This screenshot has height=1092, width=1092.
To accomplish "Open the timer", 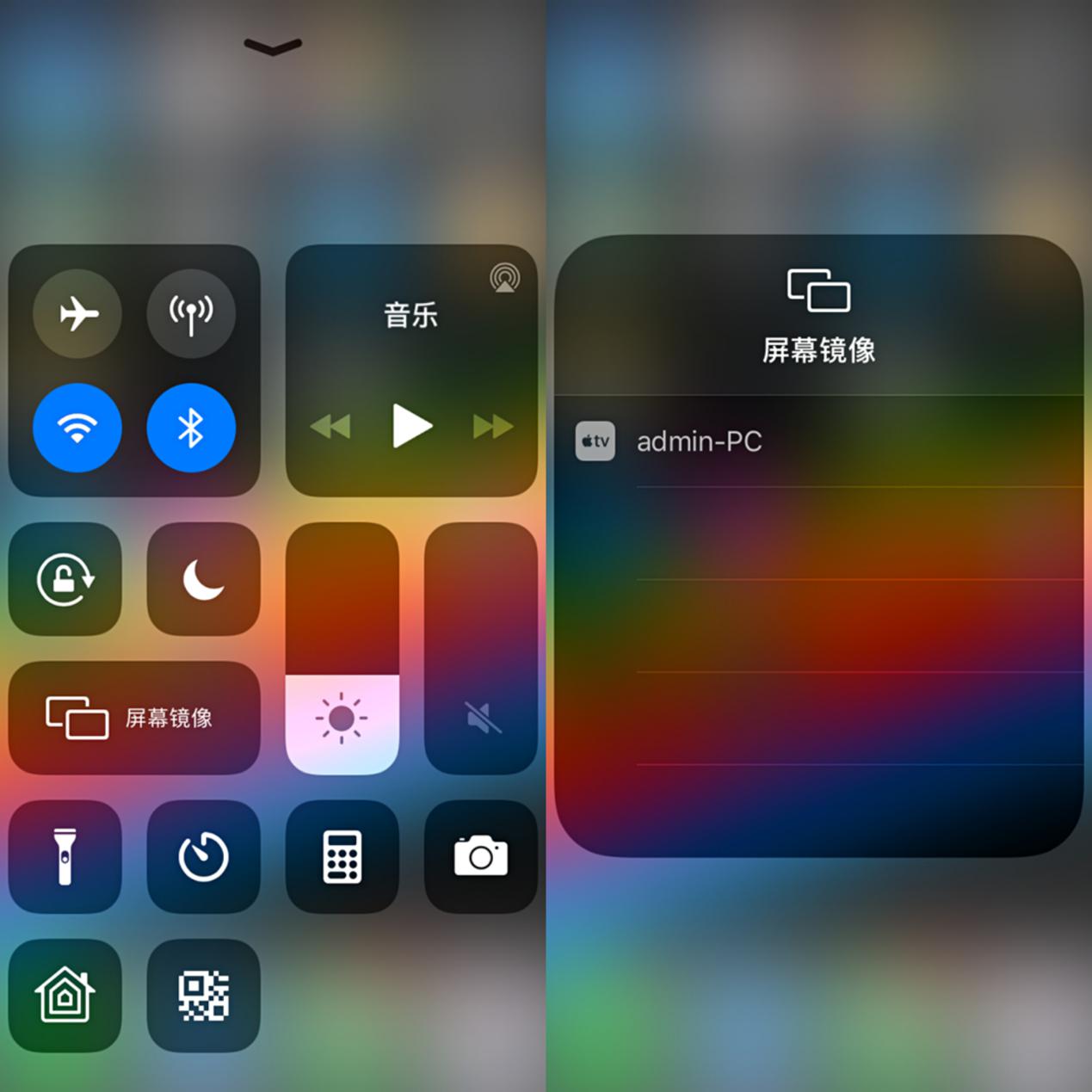I will tap(203, 856).
